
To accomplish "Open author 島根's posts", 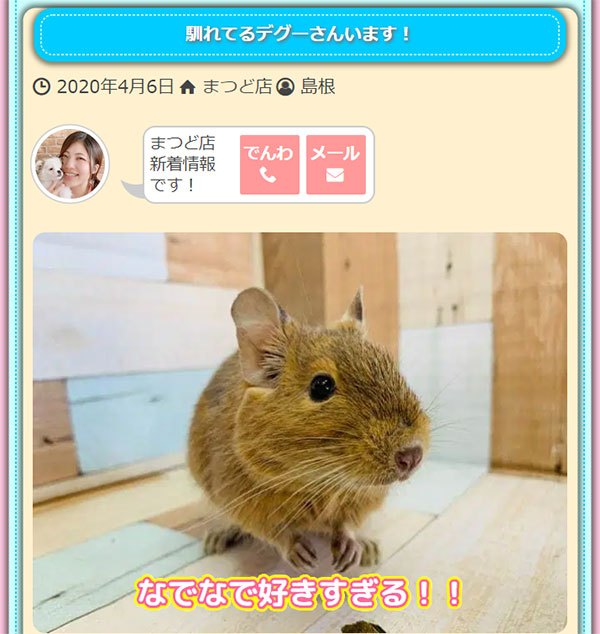I will (x=317, y=87).
